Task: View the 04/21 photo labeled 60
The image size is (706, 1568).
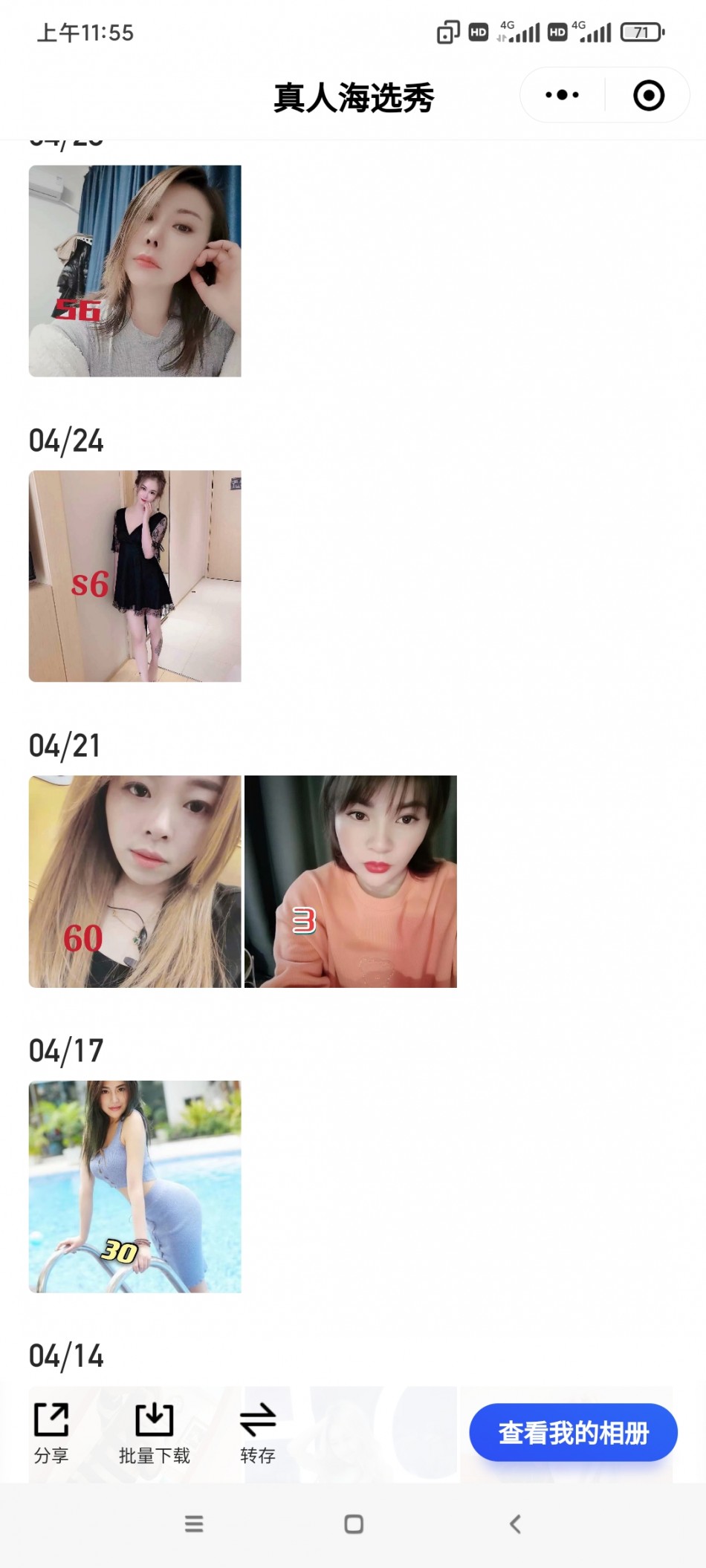Action: pyautogui.click(x=135, y=882)
